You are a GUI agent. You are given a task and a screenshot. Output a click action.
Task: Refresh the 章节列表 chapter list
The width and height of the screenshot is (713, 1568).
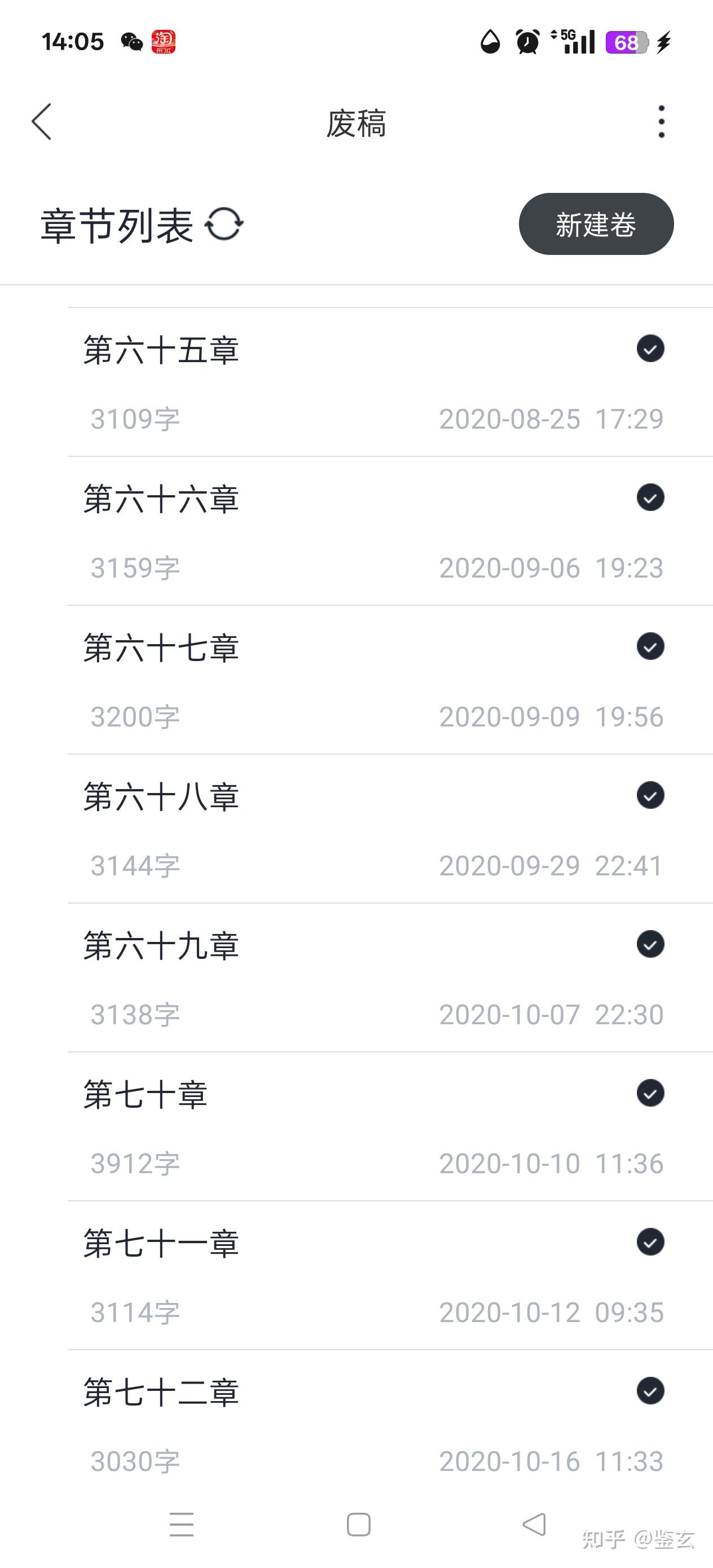[x=224, y=224]
